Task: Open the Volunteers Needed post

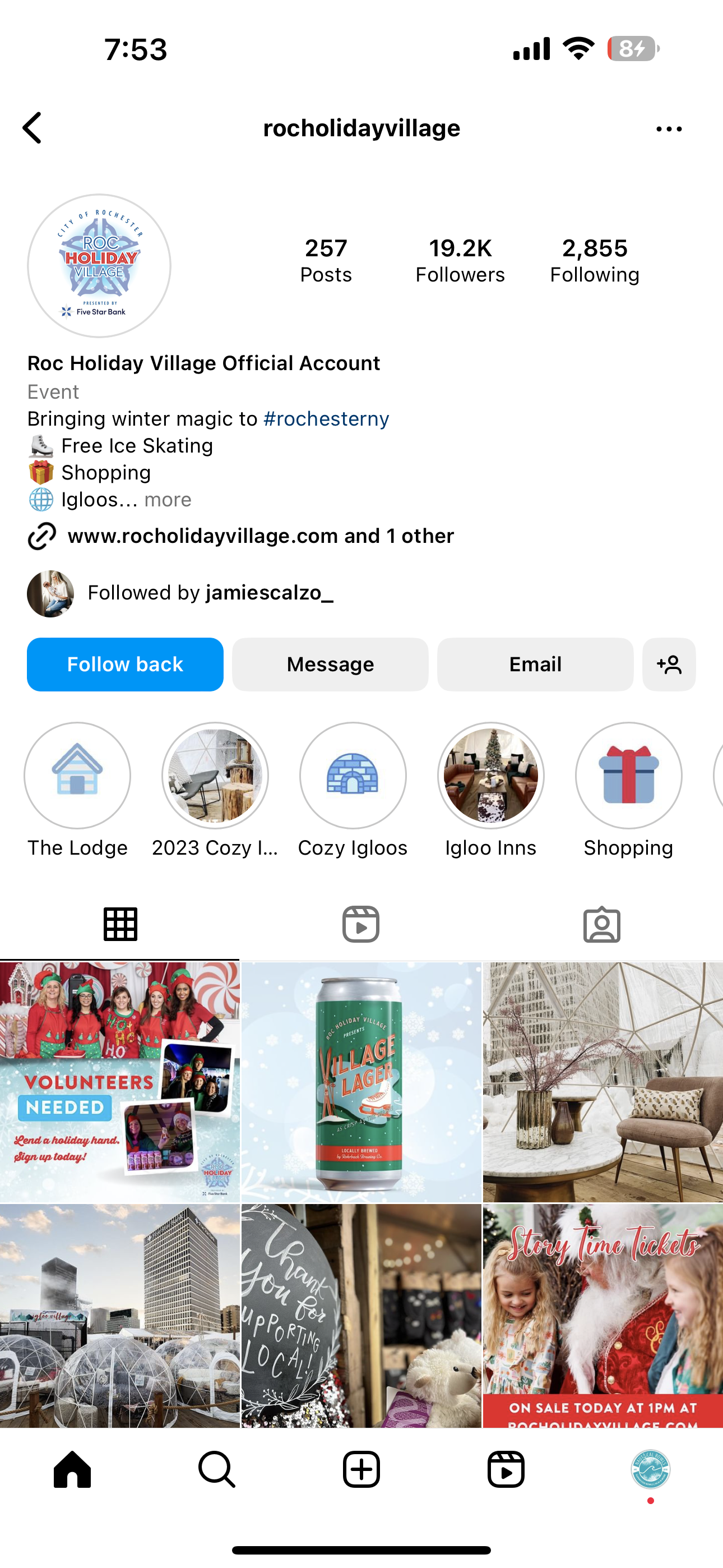Action: pyautogui.click(x=119, y=1081)
